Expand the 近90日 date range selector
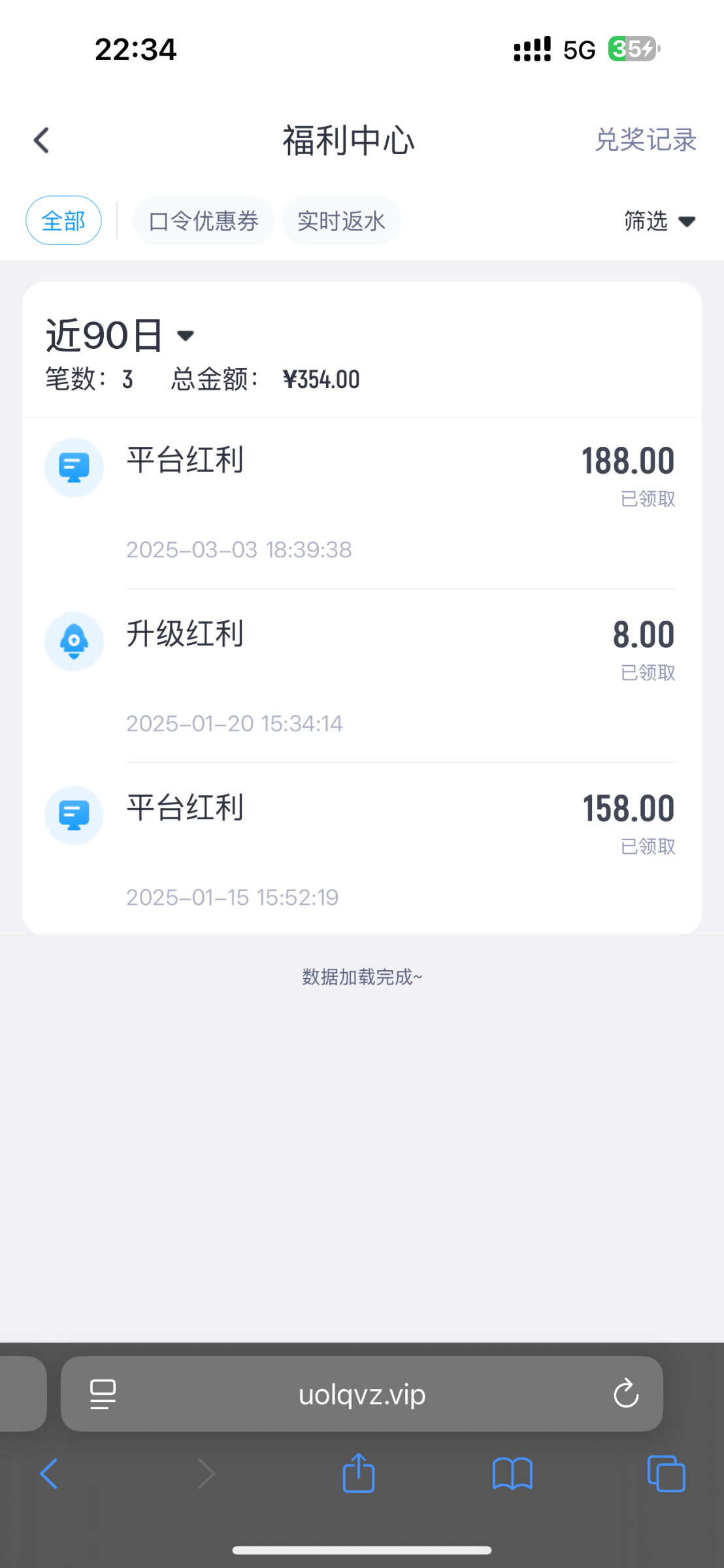This screenshot has width=724, height=1568. (x=120, y=336)
